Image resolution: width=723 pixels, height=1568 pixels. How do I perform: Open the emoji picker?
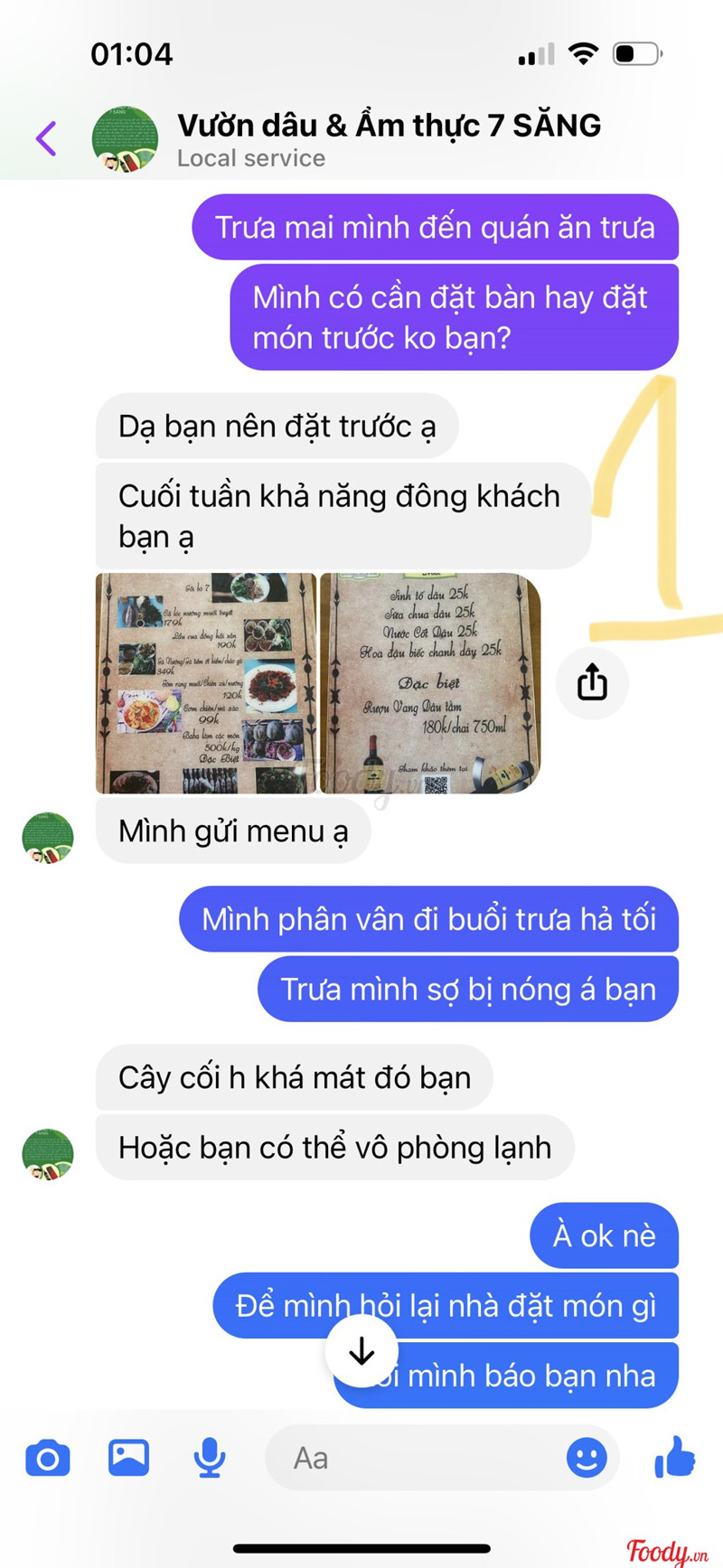[x=587, y=1458]
